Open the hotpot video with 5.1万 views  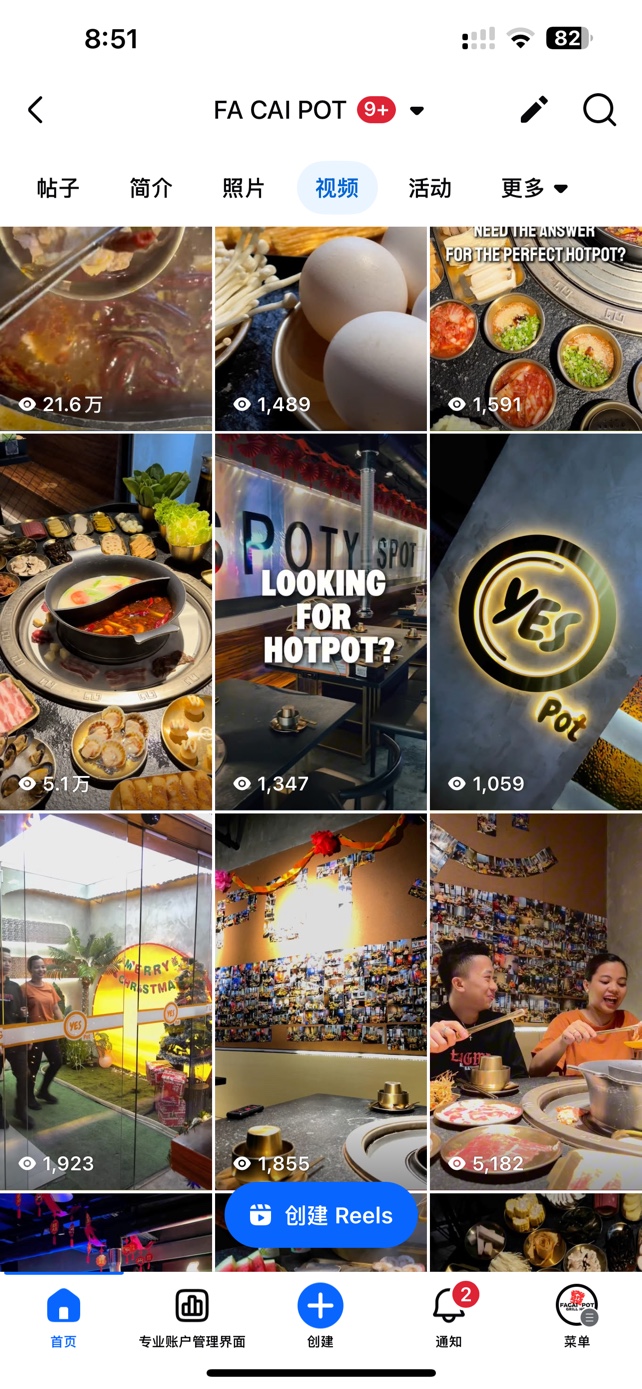click(x=106, y=622)
